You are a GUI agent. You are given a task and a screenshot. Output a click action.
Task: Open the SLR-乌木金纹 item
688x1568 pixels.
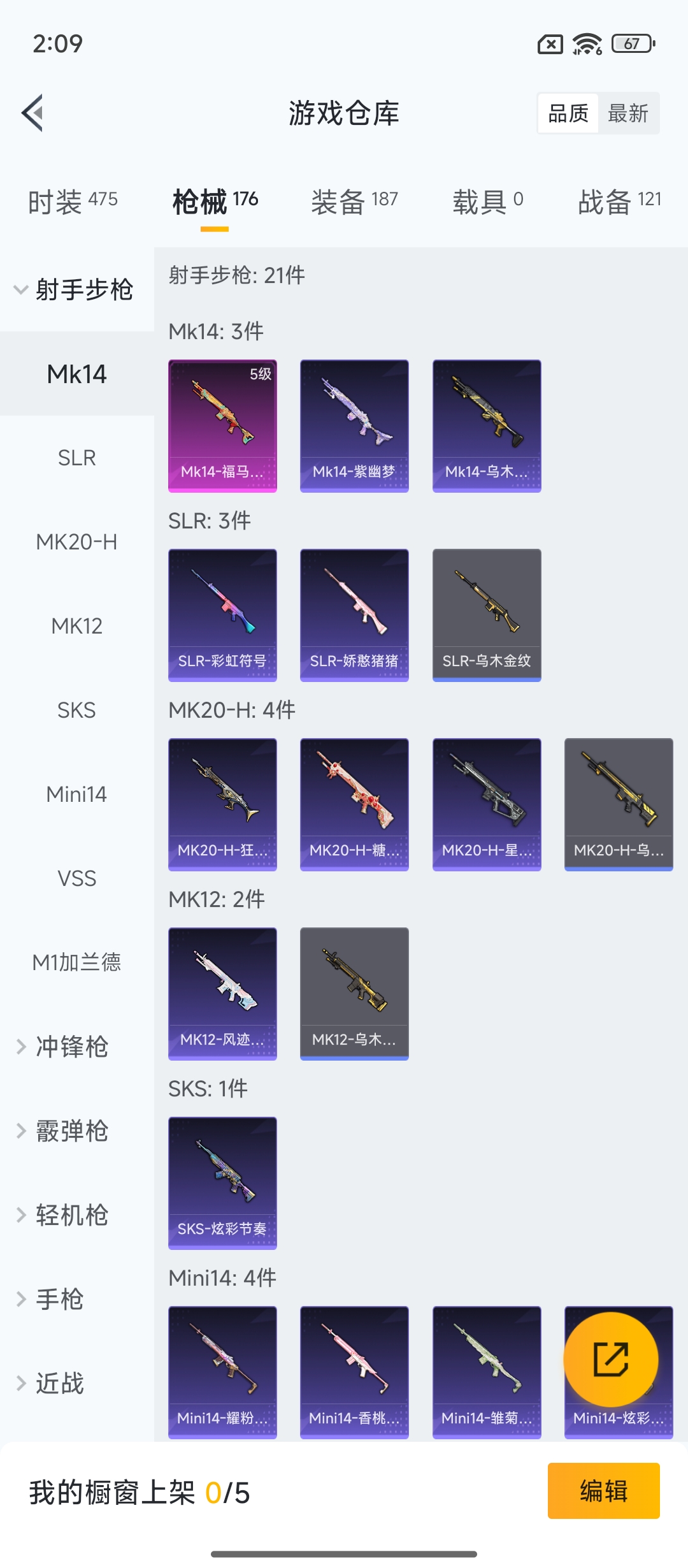pos(487,615)
